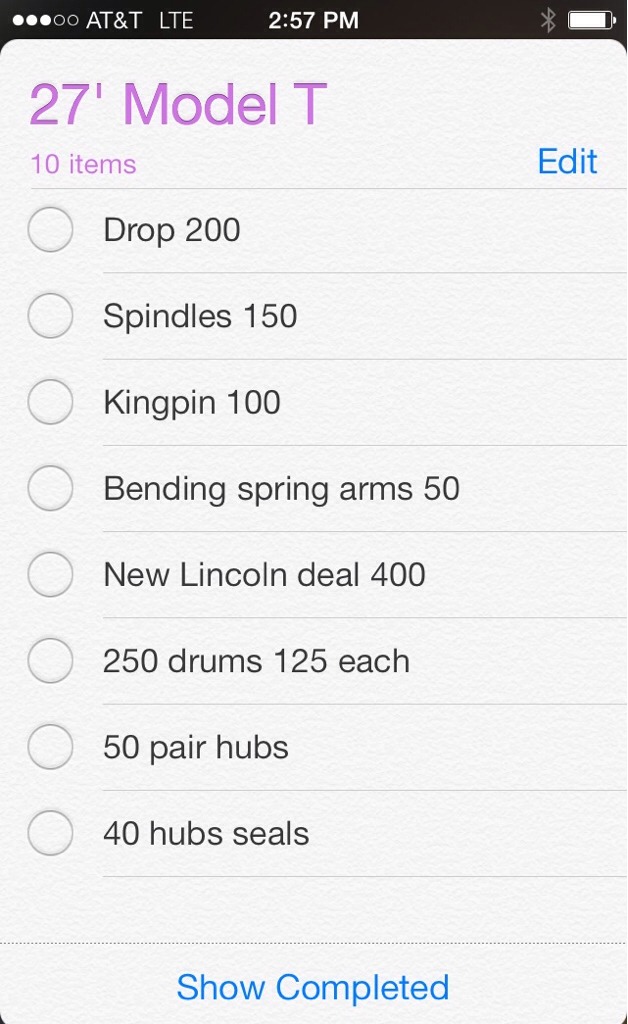The height and width of the screenshot is (1024, 628).
Task: Complete the Kingpin 100 item
Action: click(x=50, y=402)
